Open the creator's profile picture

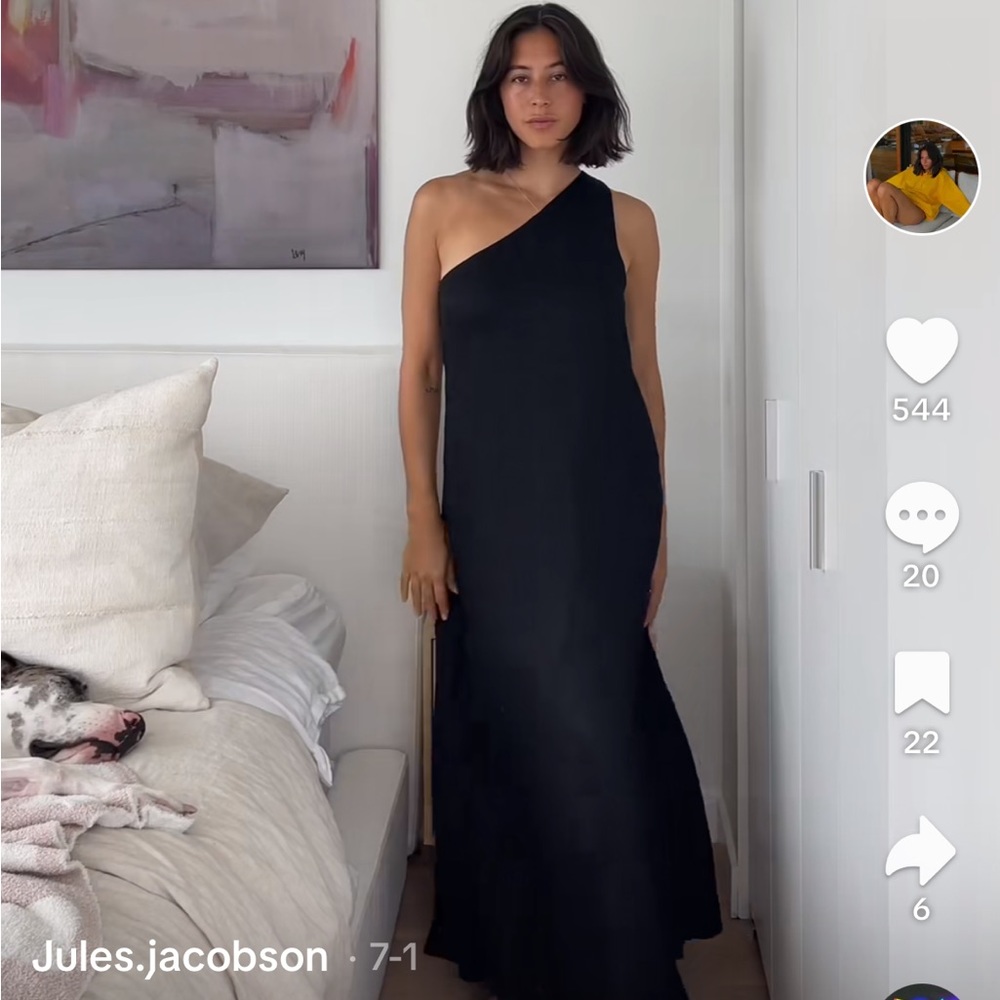[921, 177]
